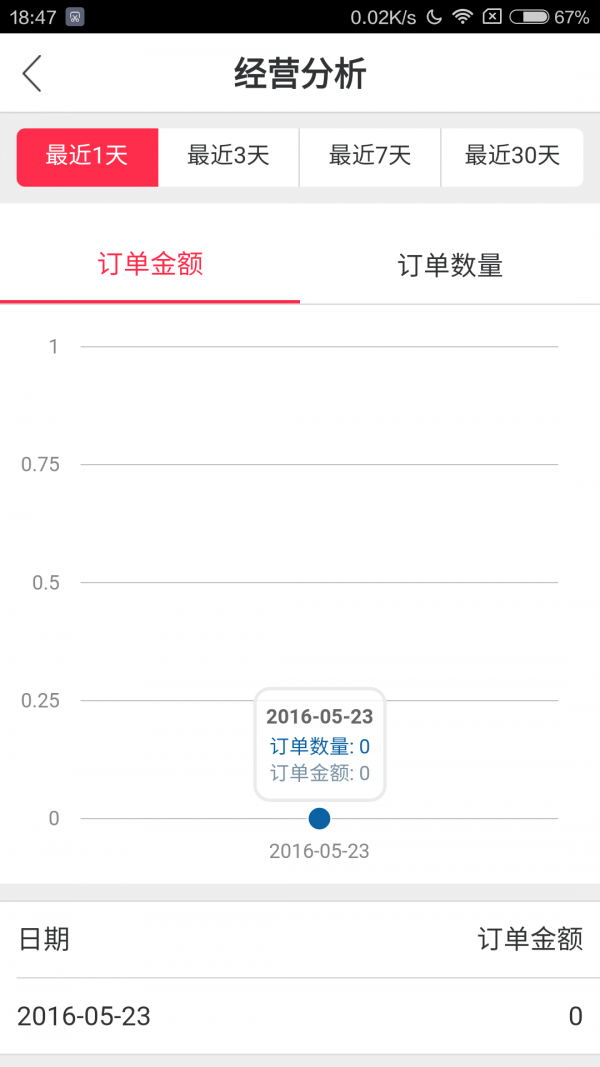Select the 最近1天 range
This screenshot has height=1067, width=600.
[88, 156]
